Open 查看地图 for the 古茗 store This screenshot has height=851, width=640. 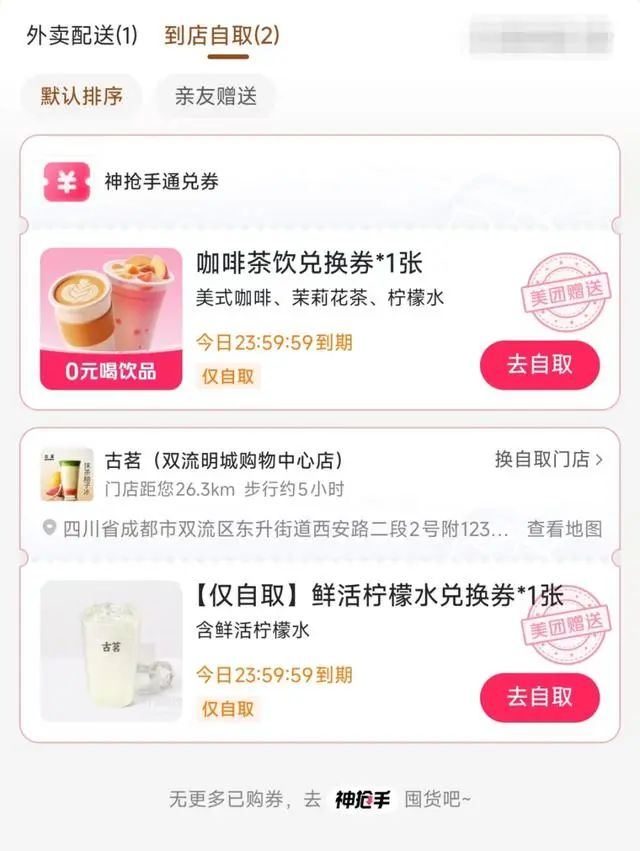click(x=565, y=529)
